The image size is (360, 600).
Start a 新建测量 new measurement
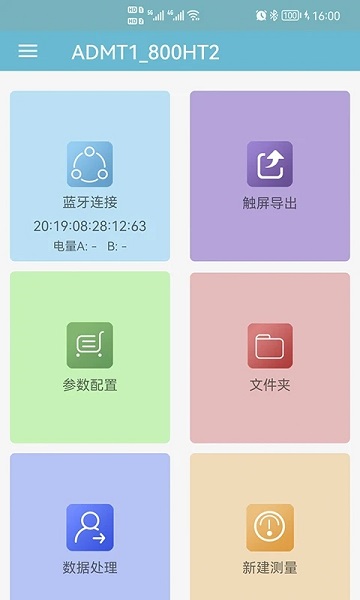click(x=270, y=527)
